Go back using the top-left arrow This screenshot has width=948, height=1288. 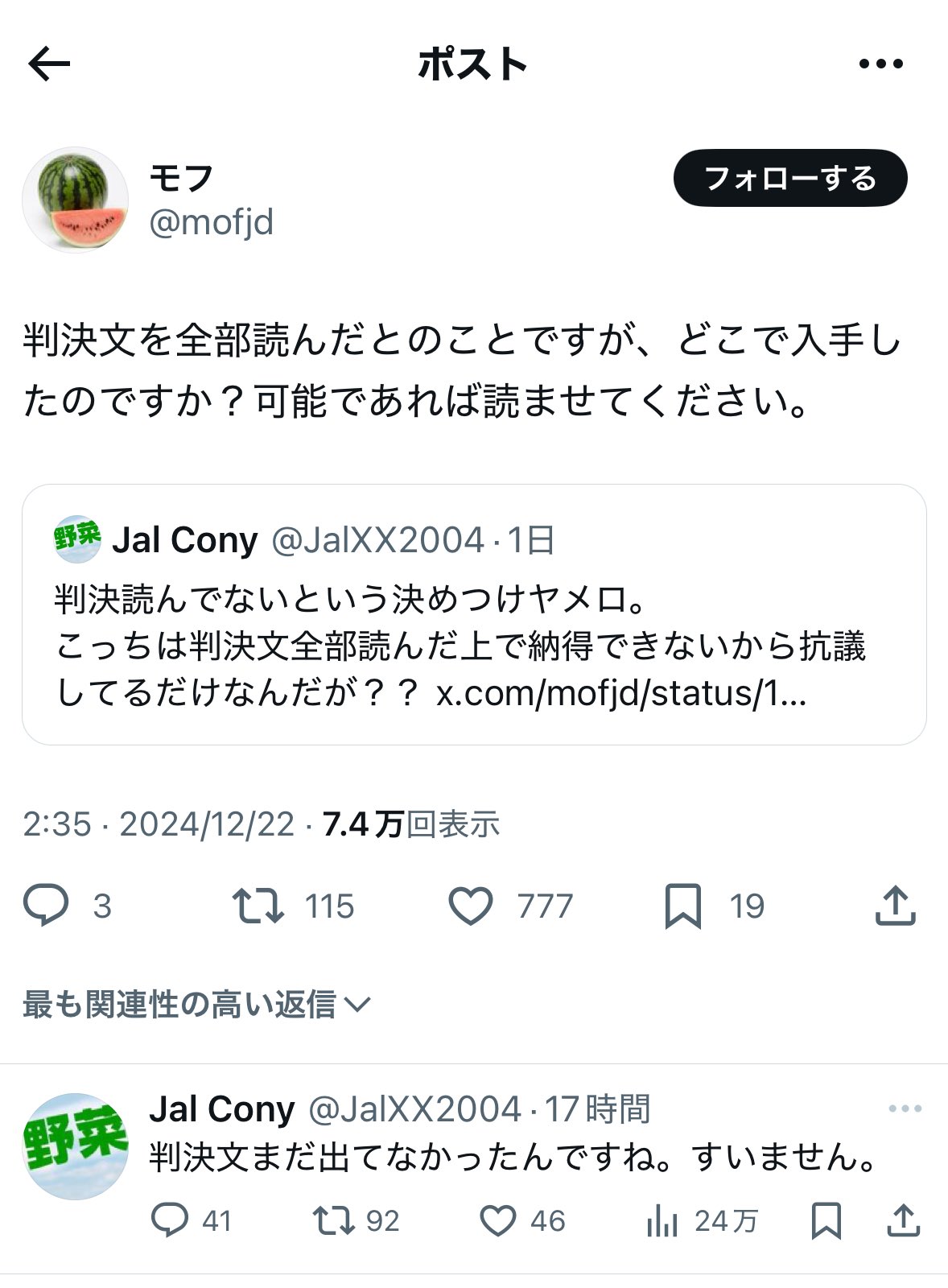click(49, 64)
